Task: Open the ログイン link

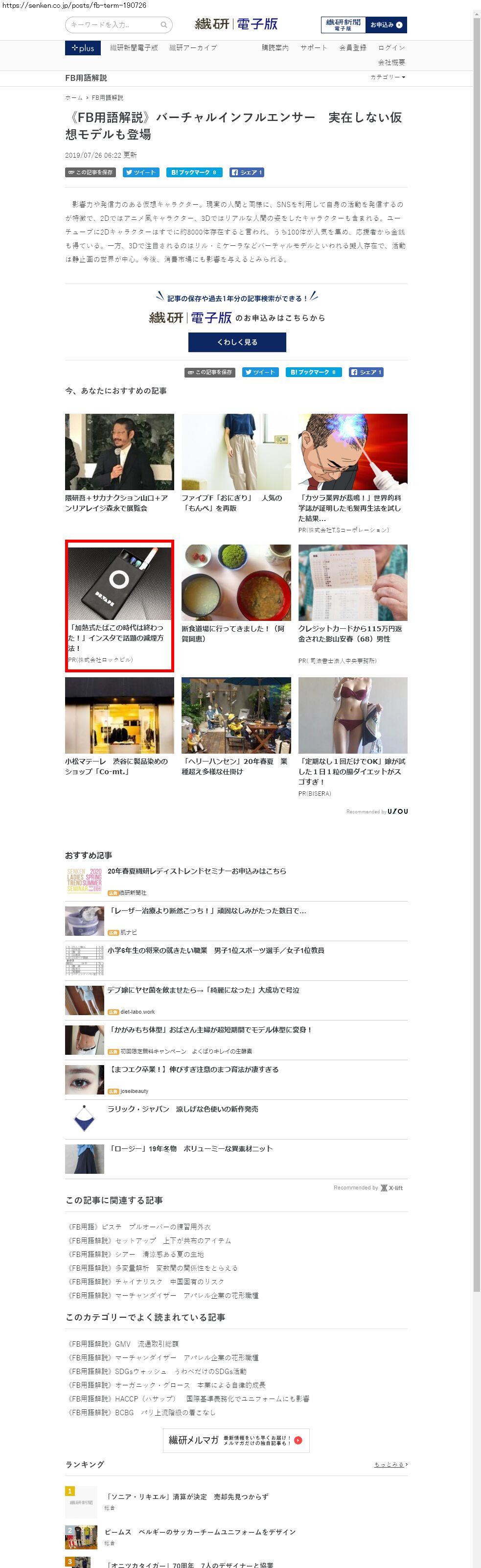Action: point(391,48)
